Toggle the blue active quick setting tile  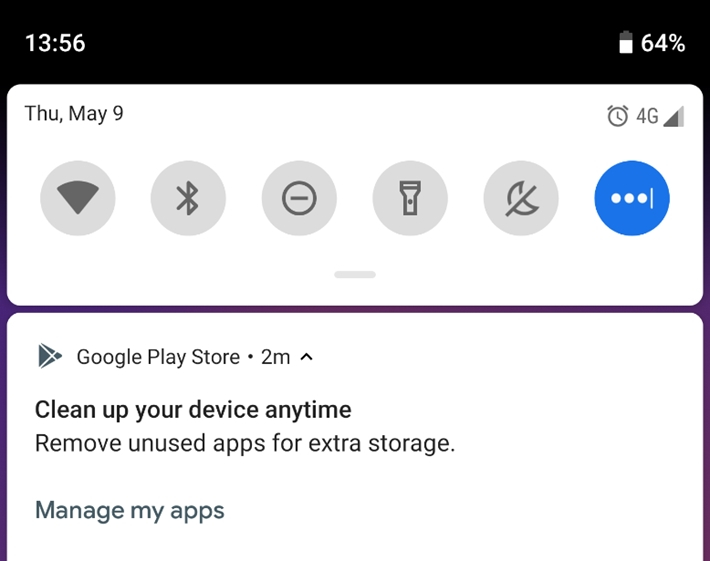point(631,198)
